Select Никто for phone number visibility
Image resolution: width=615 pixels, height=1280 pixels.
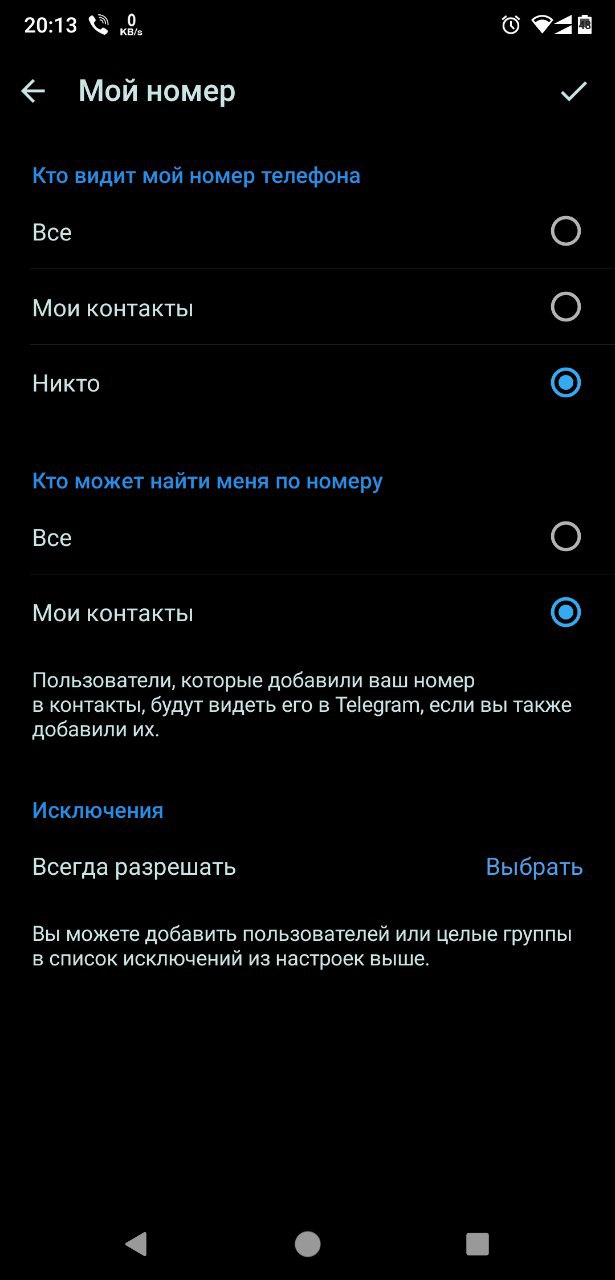[565, 383]
